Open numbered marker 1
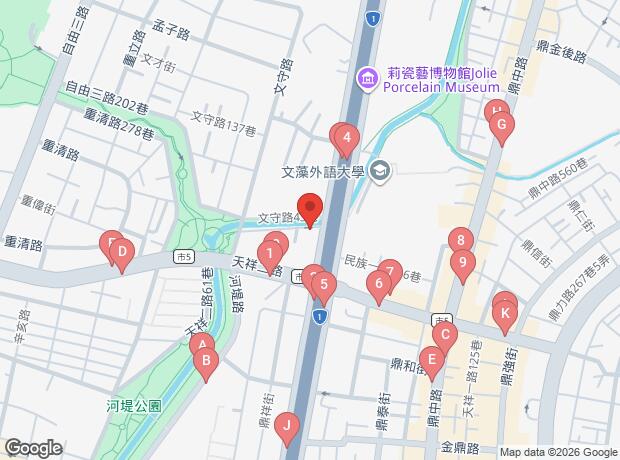 click(x=270, y=254)
